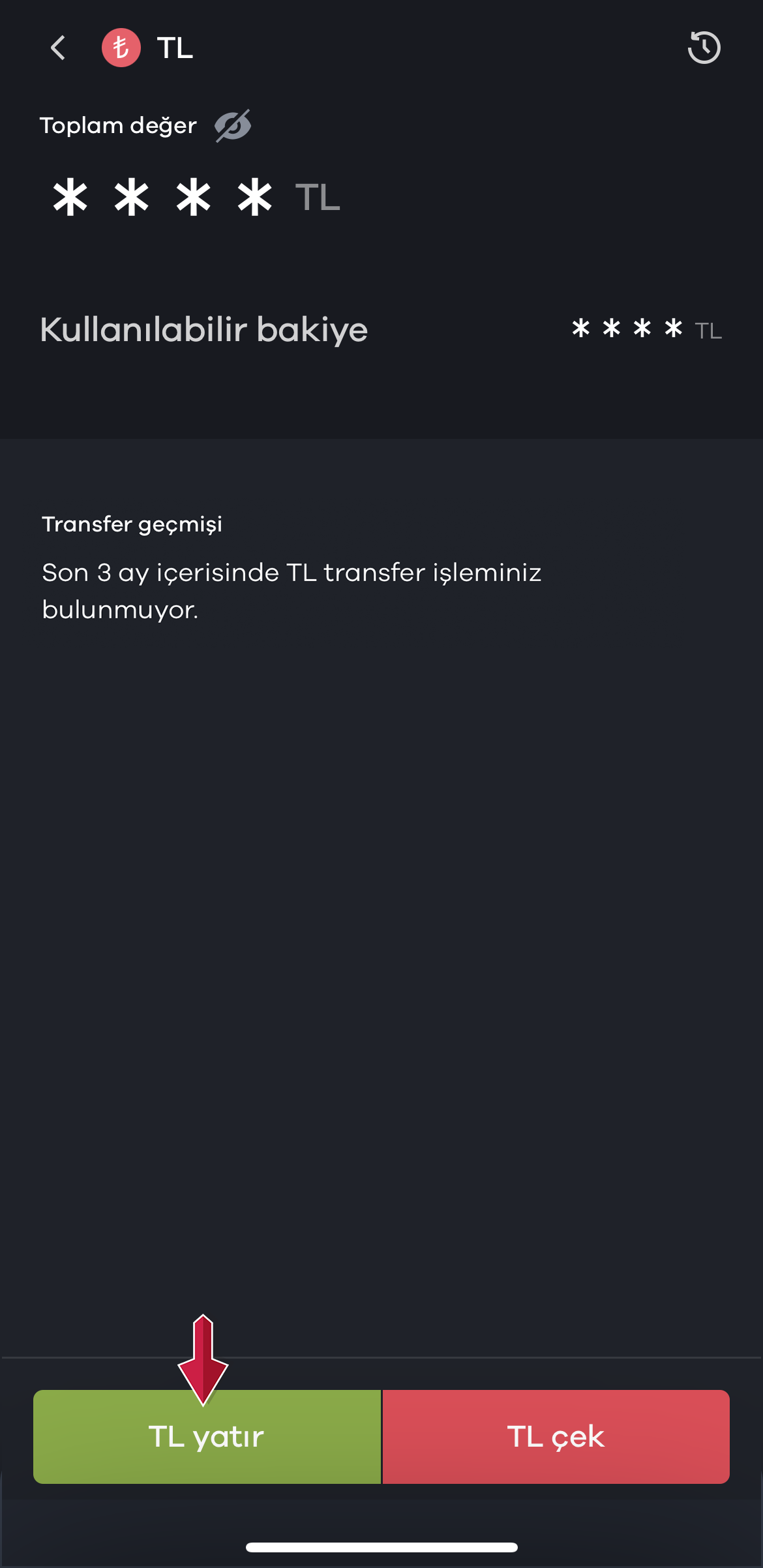Tap the TL çek withdraw button
The height and width of the screenshot is (1568, 763).
[x=556, y=1436]
